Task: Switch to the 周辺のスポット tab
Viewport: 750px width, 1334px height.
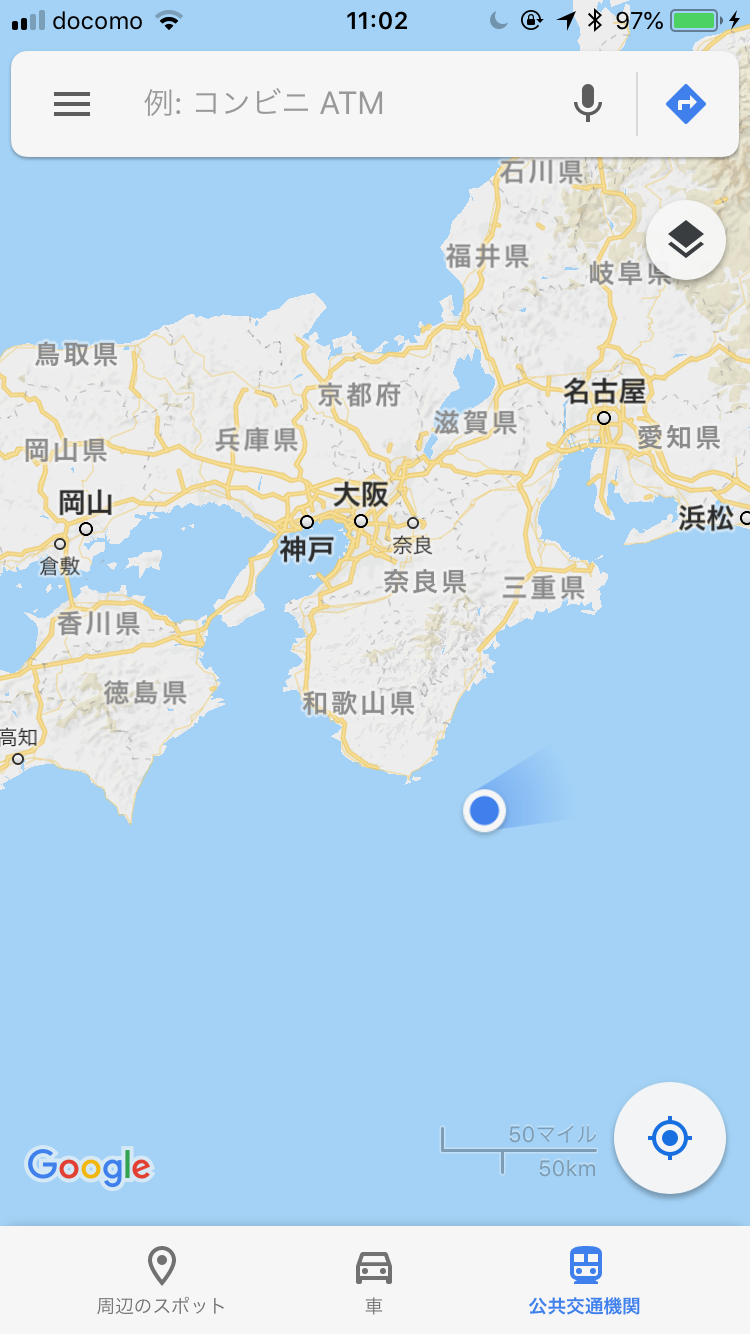Action: [161, 1280]
